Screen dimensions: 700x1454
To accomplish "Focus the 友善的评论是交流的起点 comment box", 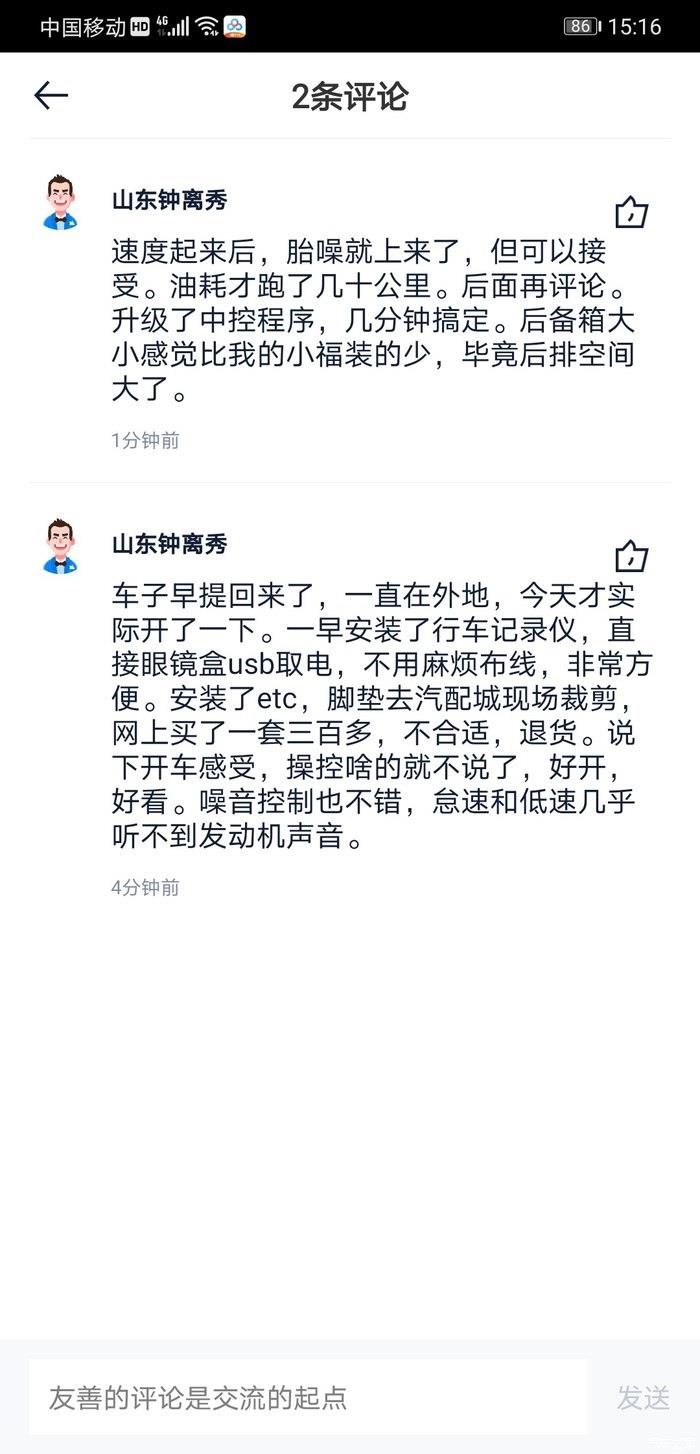I will click(x=308, y=1397).
